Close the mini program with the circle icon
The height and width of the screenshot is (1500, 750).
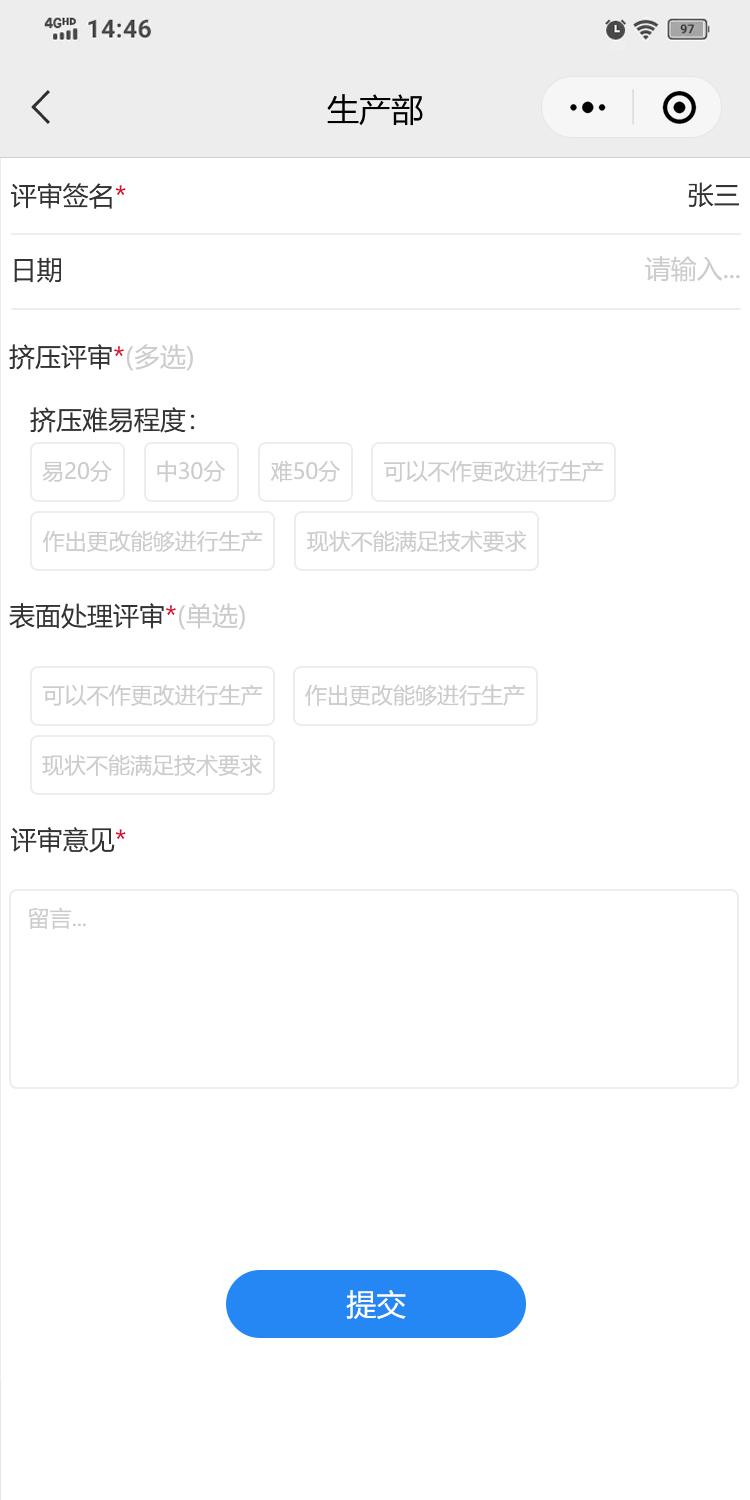click(679, 108)
